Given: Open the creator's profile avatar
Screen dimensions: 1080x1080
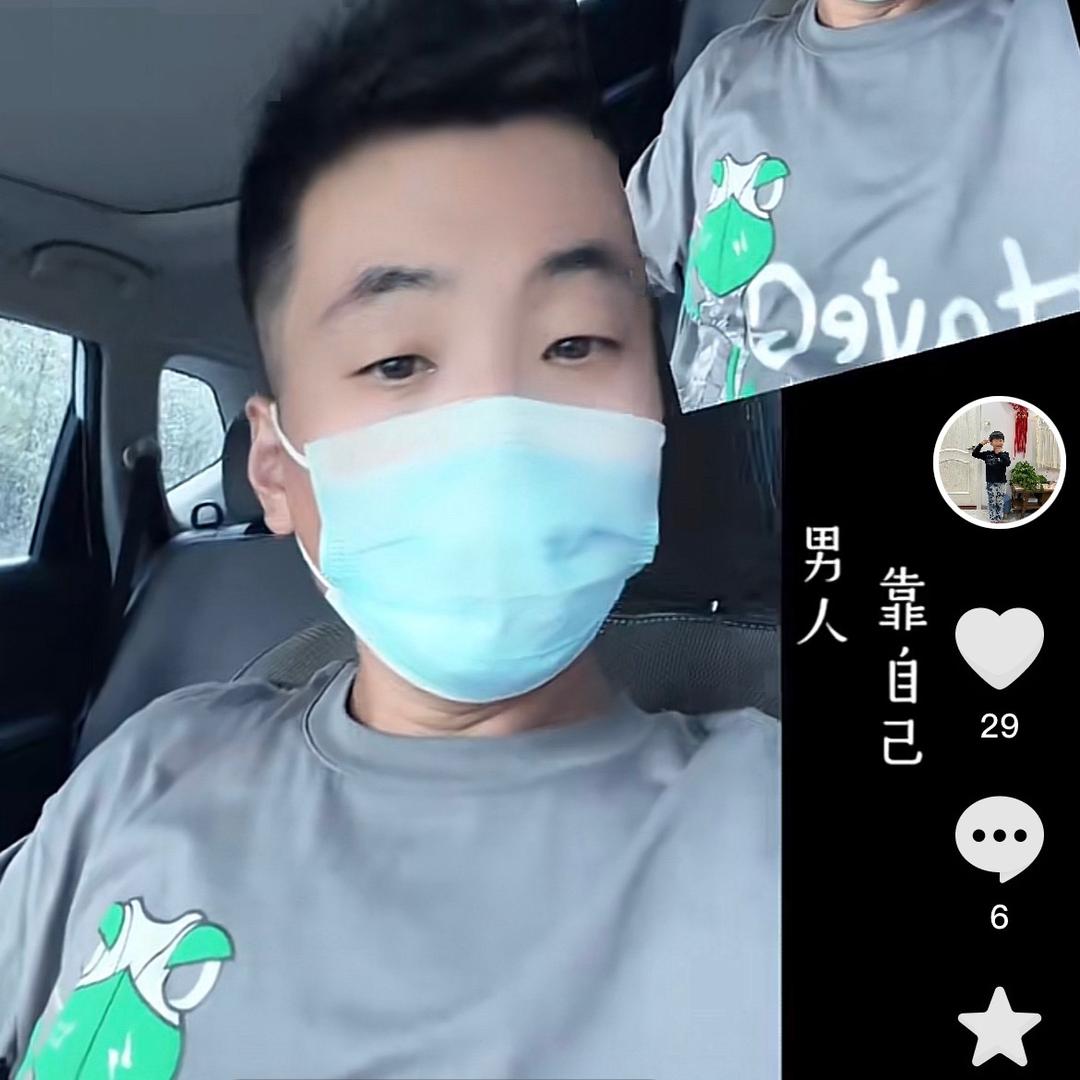Looking at the screenshot, I should point(999,462).
